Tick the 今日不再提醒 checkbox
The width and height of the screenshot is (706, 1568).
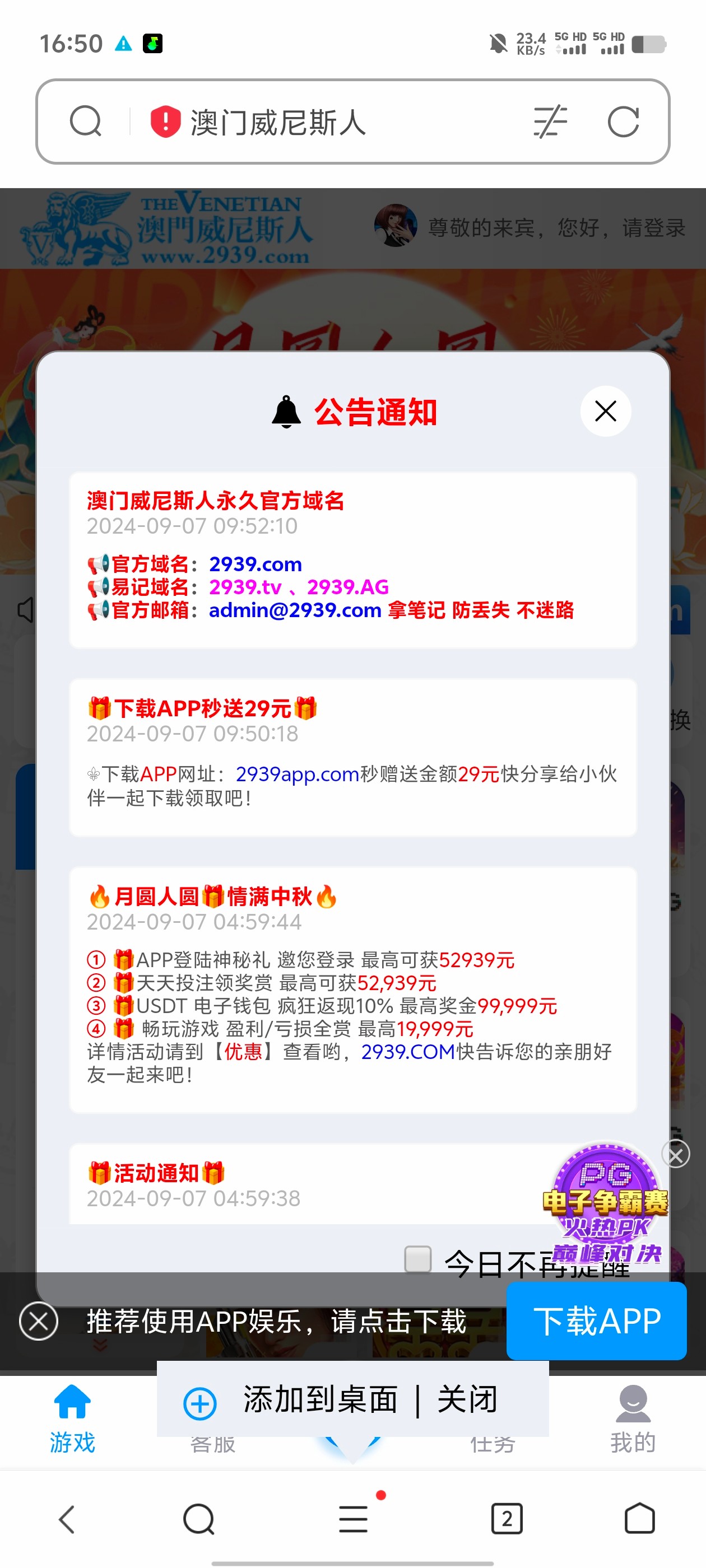pyautogui.click(x=418, y=1259)
